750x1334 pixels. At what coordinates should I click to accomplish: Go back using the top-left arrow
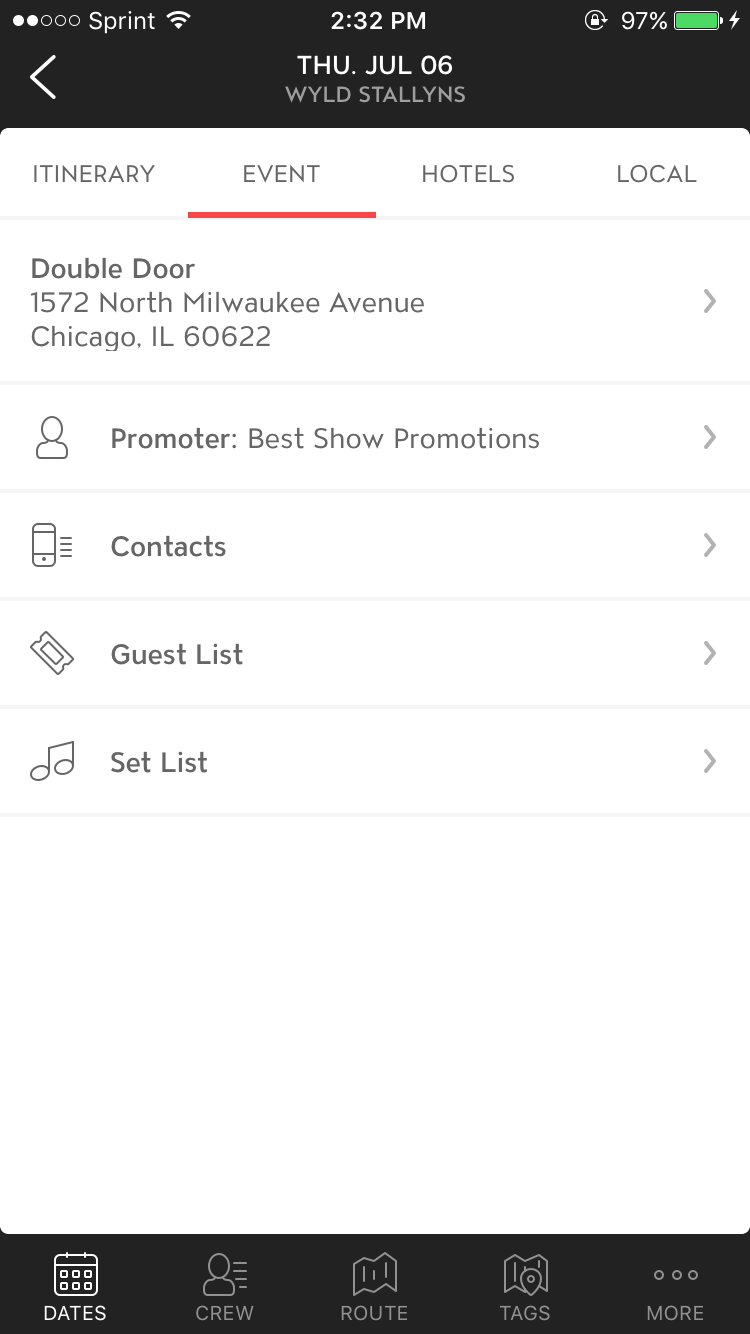coord(43,78)
